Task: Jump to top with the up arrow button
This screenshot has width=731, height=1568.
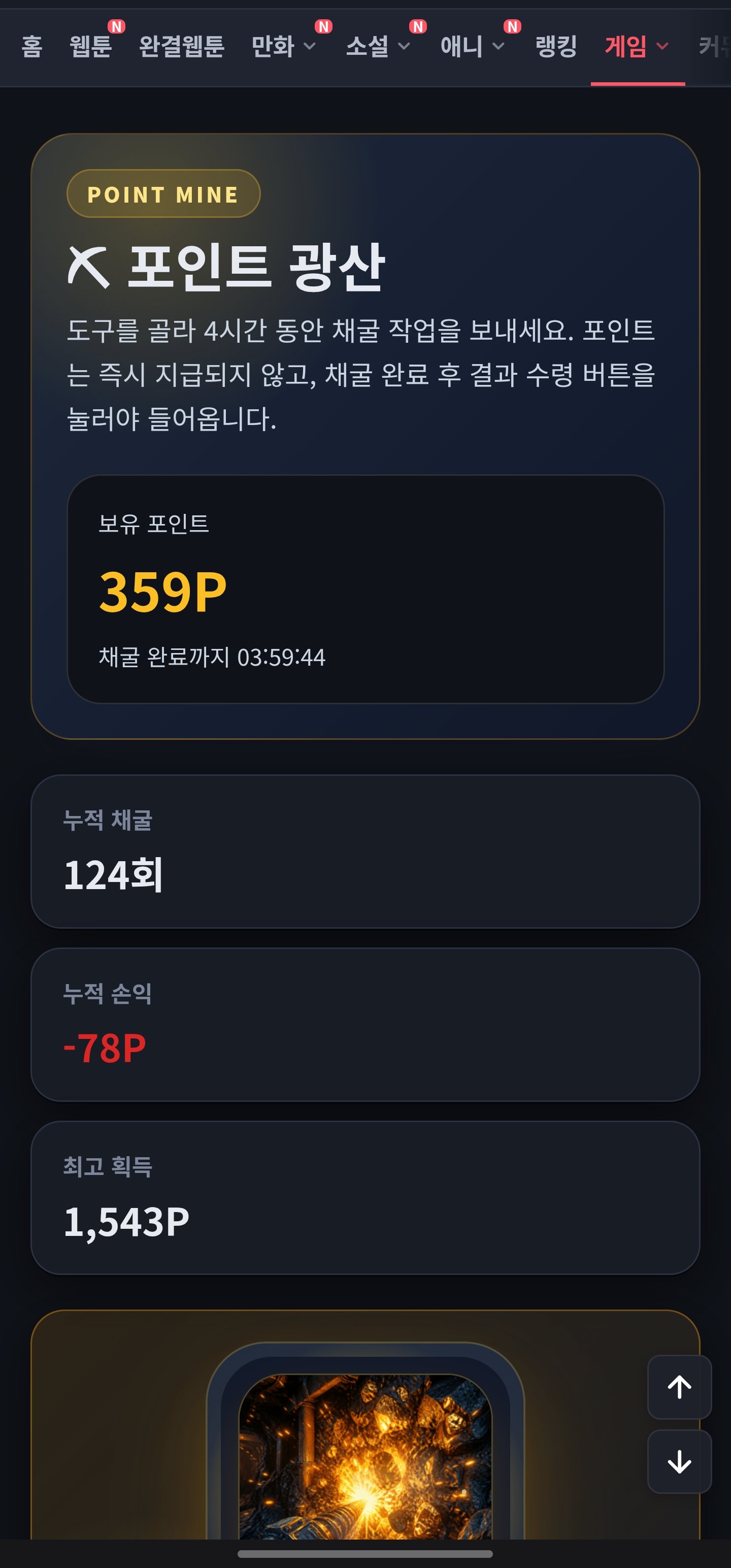Action: 679,1387
